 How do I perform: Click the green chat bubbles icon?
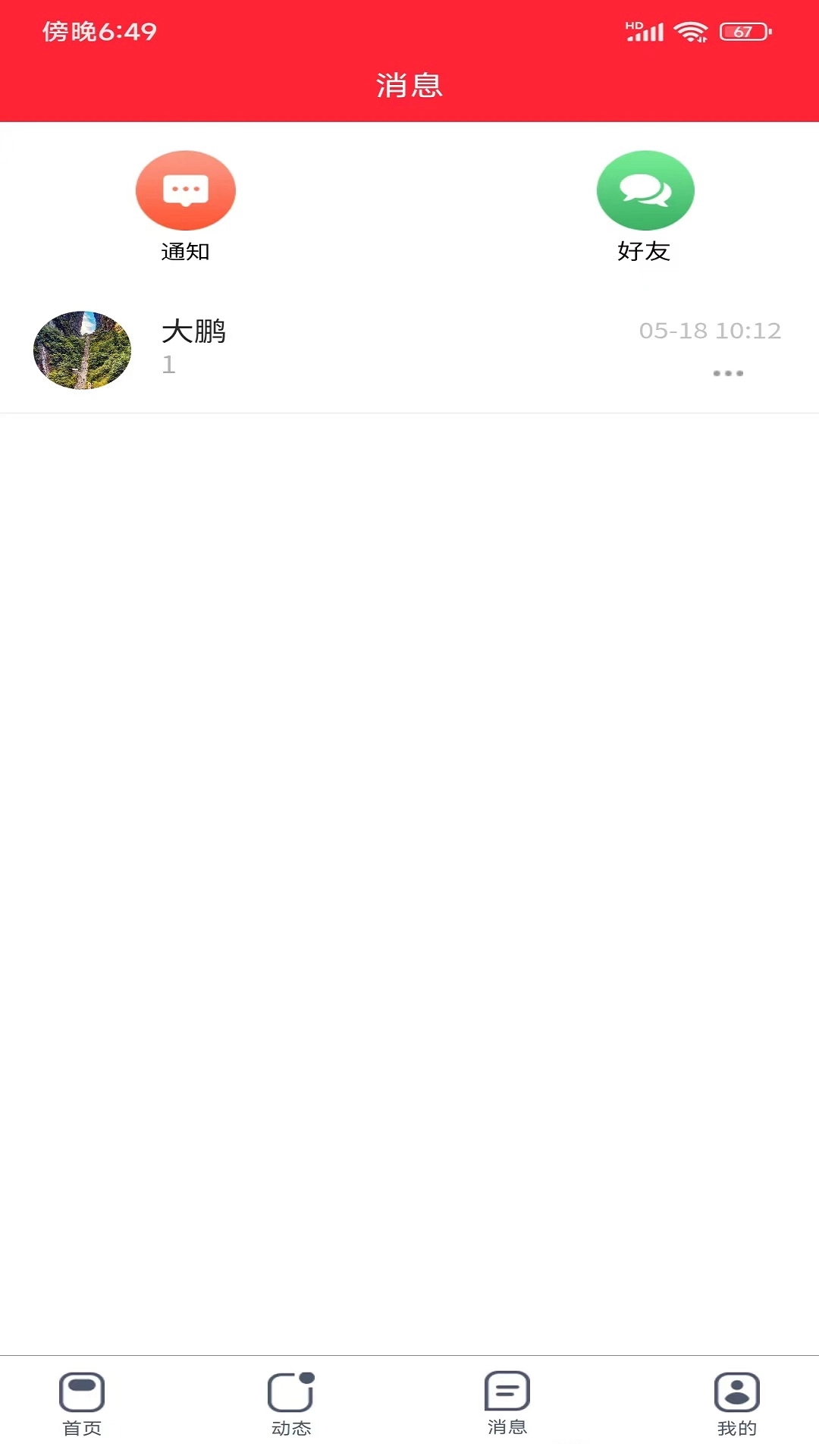point(645,190)
